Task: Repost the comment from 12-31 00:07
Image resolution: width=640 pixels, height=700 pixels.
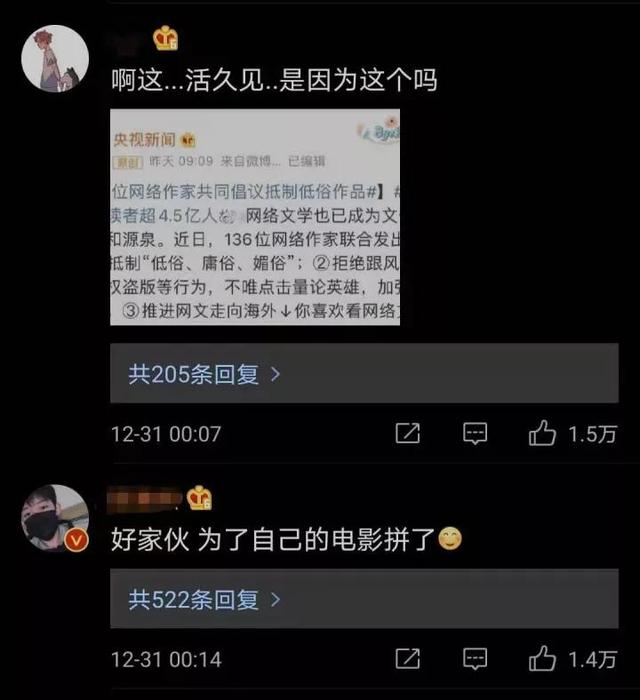Action: [408, 434]
